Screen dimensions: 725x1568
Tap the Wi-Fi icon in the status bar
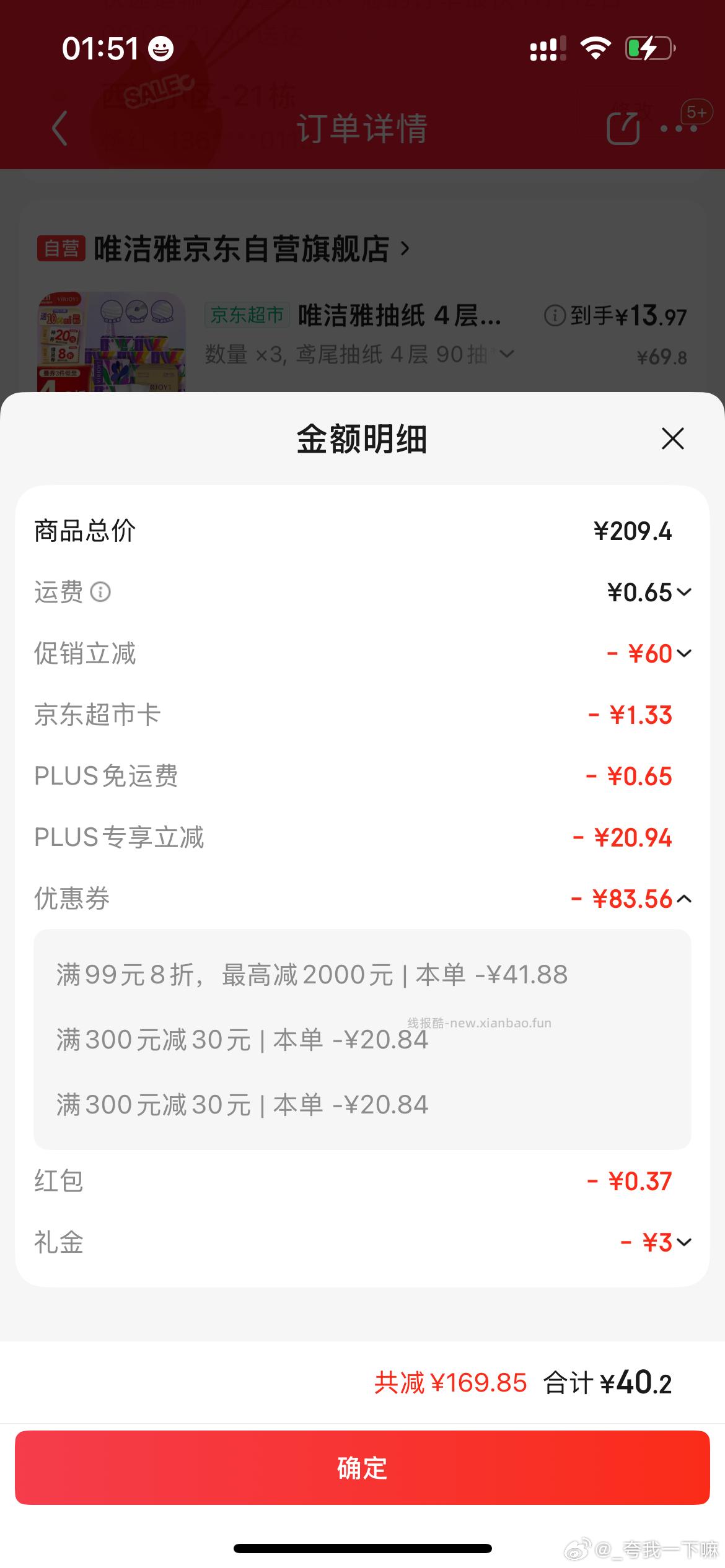(595, 47)
